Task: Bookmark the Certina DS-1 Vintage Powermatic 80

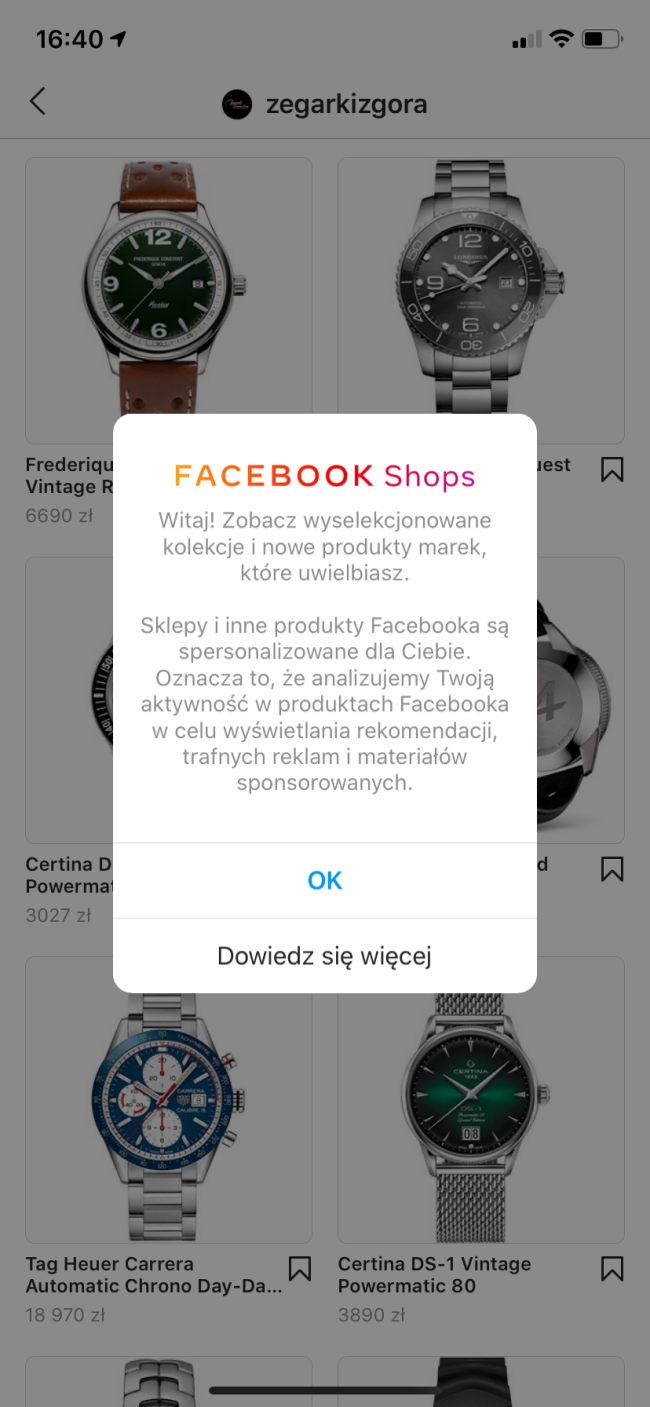Action: tap(612, 1269)
